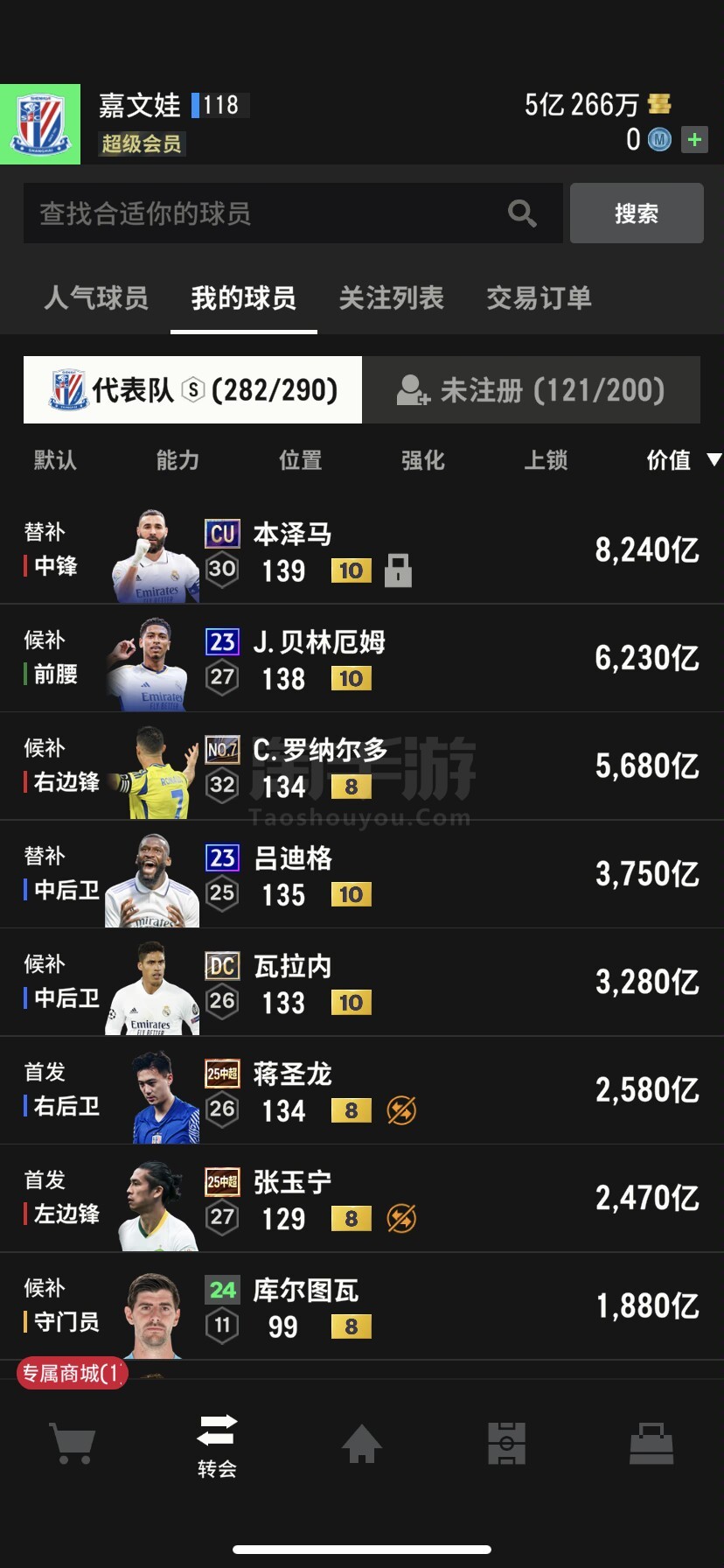
Task: Select the 未注册 (121/200) segment
Action: [531, 390]
